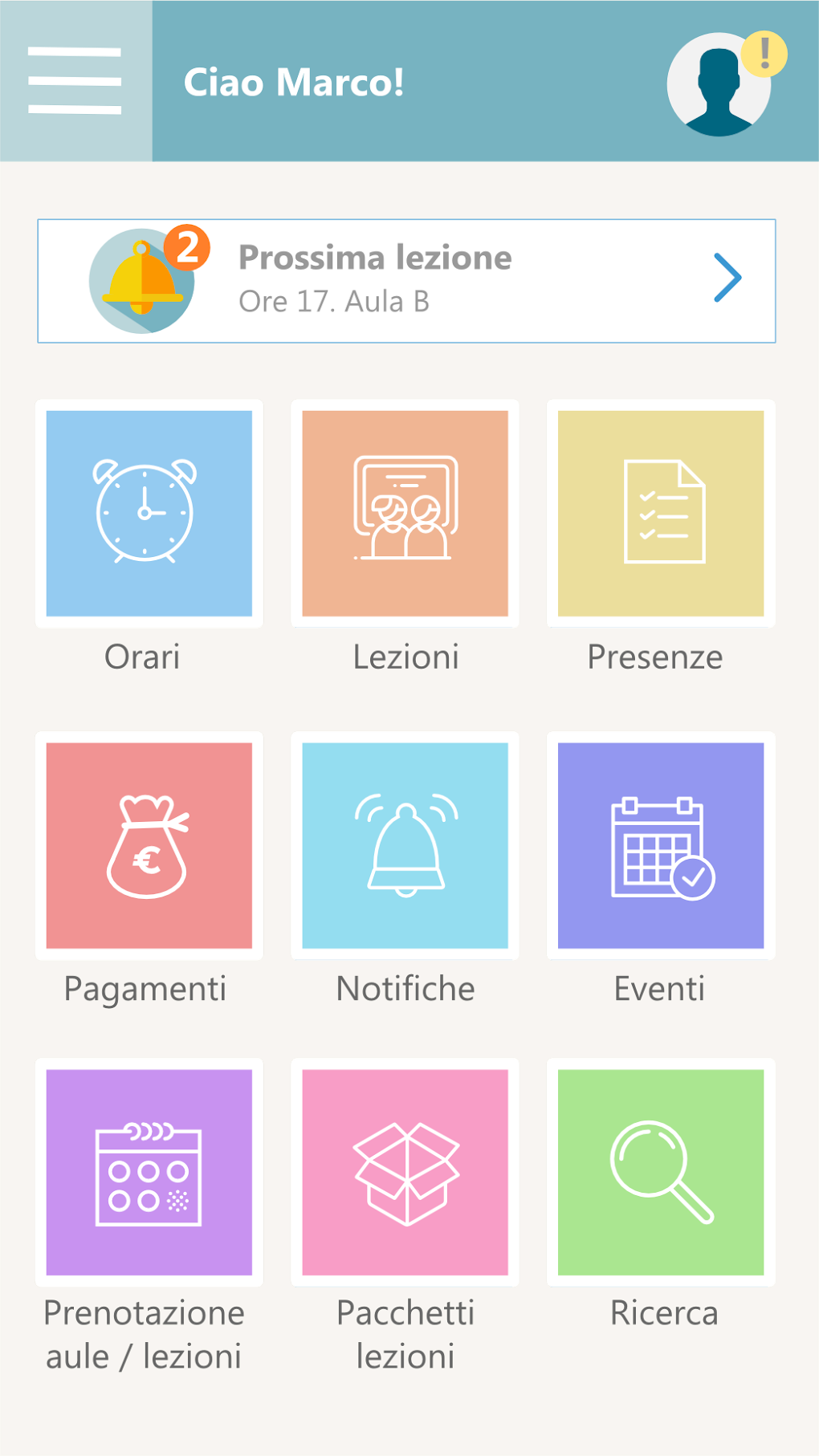
Task: Go to the Lezioni section
Action: [x=405, y=514]
